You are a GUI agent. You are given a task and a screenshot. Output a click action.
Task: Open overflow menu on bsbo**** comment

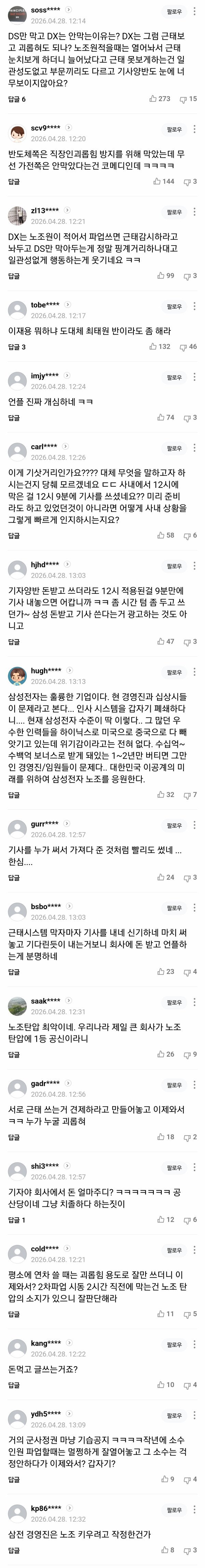click(x=194, y=907)
